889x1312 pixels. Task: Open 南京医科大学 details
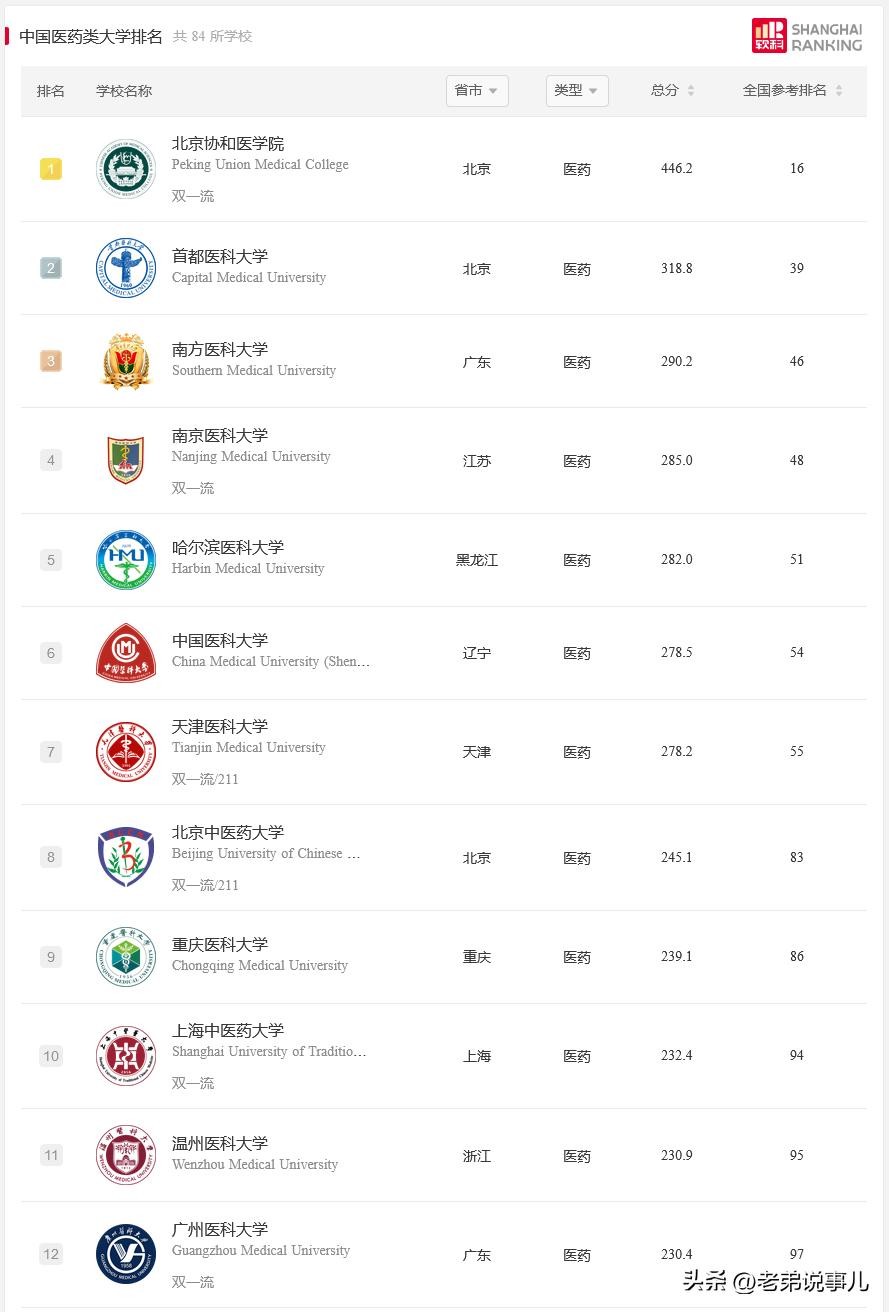(220, 436)
